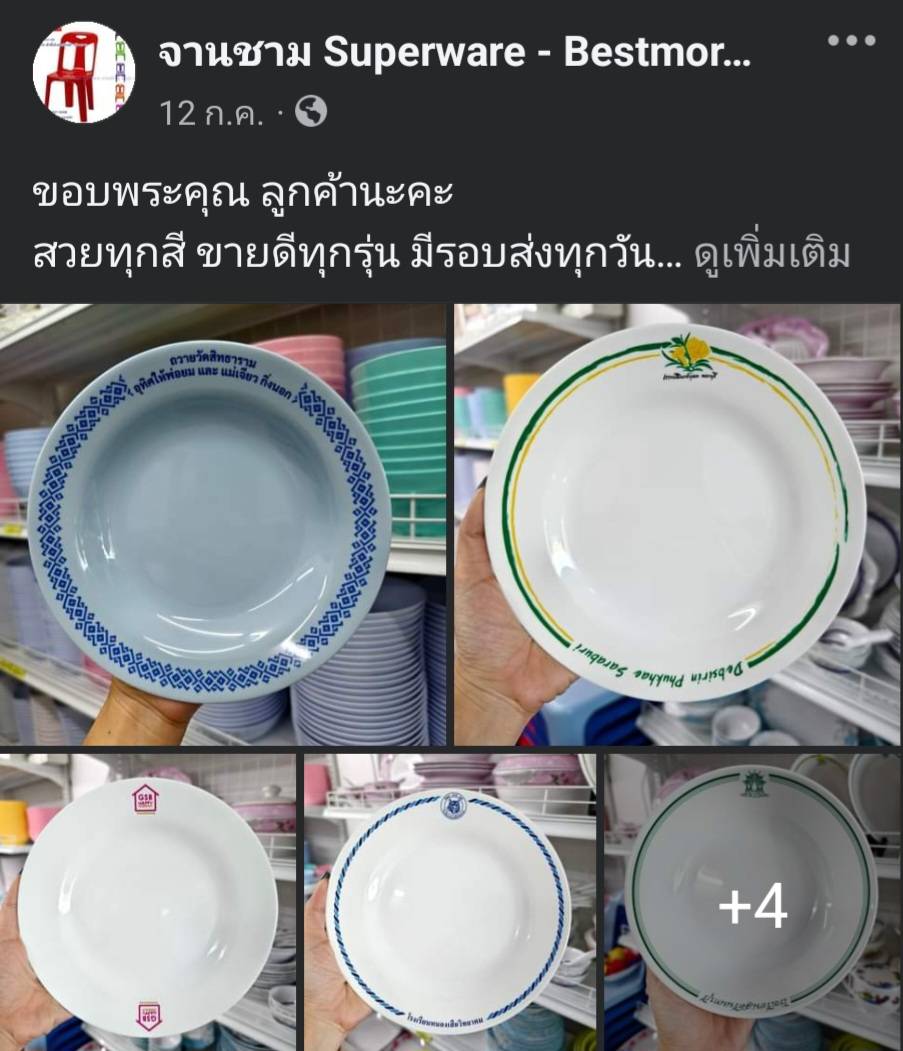This screenshot has height=1051, width=903.
Task: Open the post's three-dot options menu
Action: pyautogui.click(x=851, y=41)
